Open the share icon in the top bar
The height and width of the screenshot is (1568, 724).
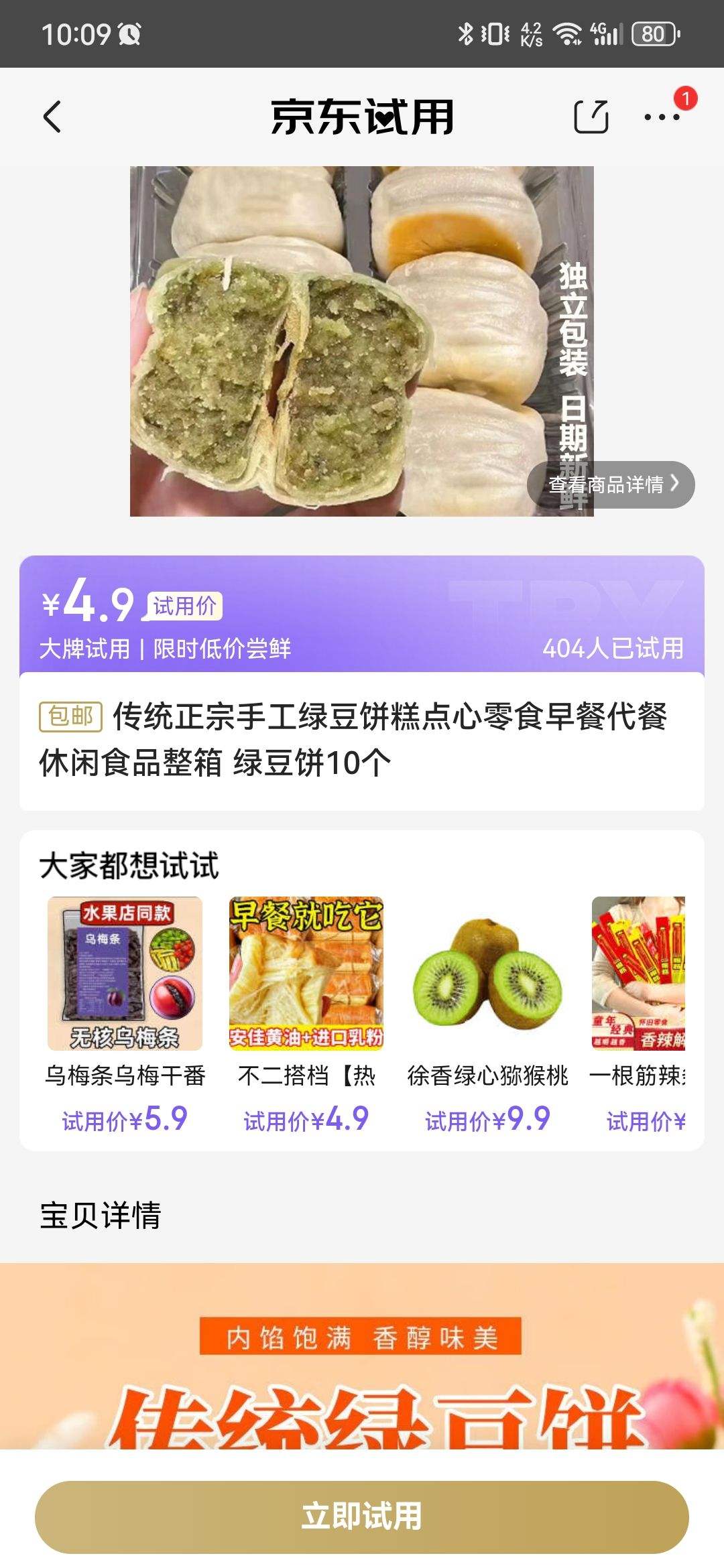click(x=593, y=115)
